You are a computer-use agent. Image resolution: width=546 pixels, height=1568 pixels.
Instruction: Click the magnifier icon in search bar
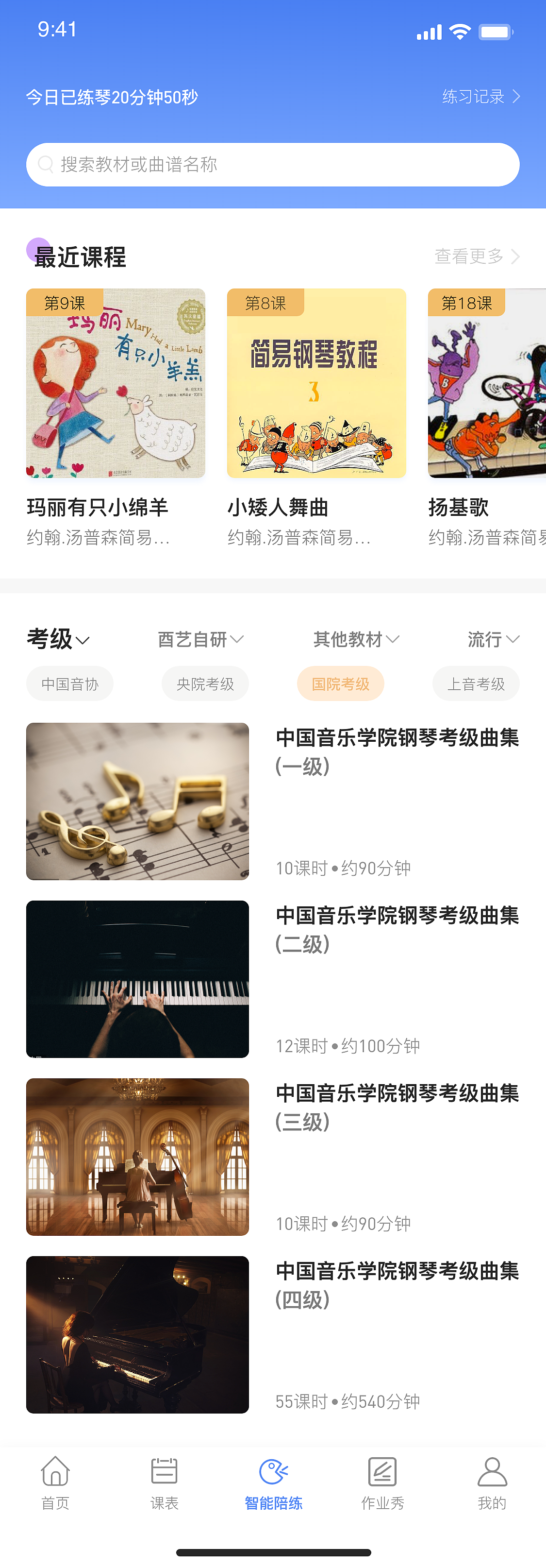47,164
